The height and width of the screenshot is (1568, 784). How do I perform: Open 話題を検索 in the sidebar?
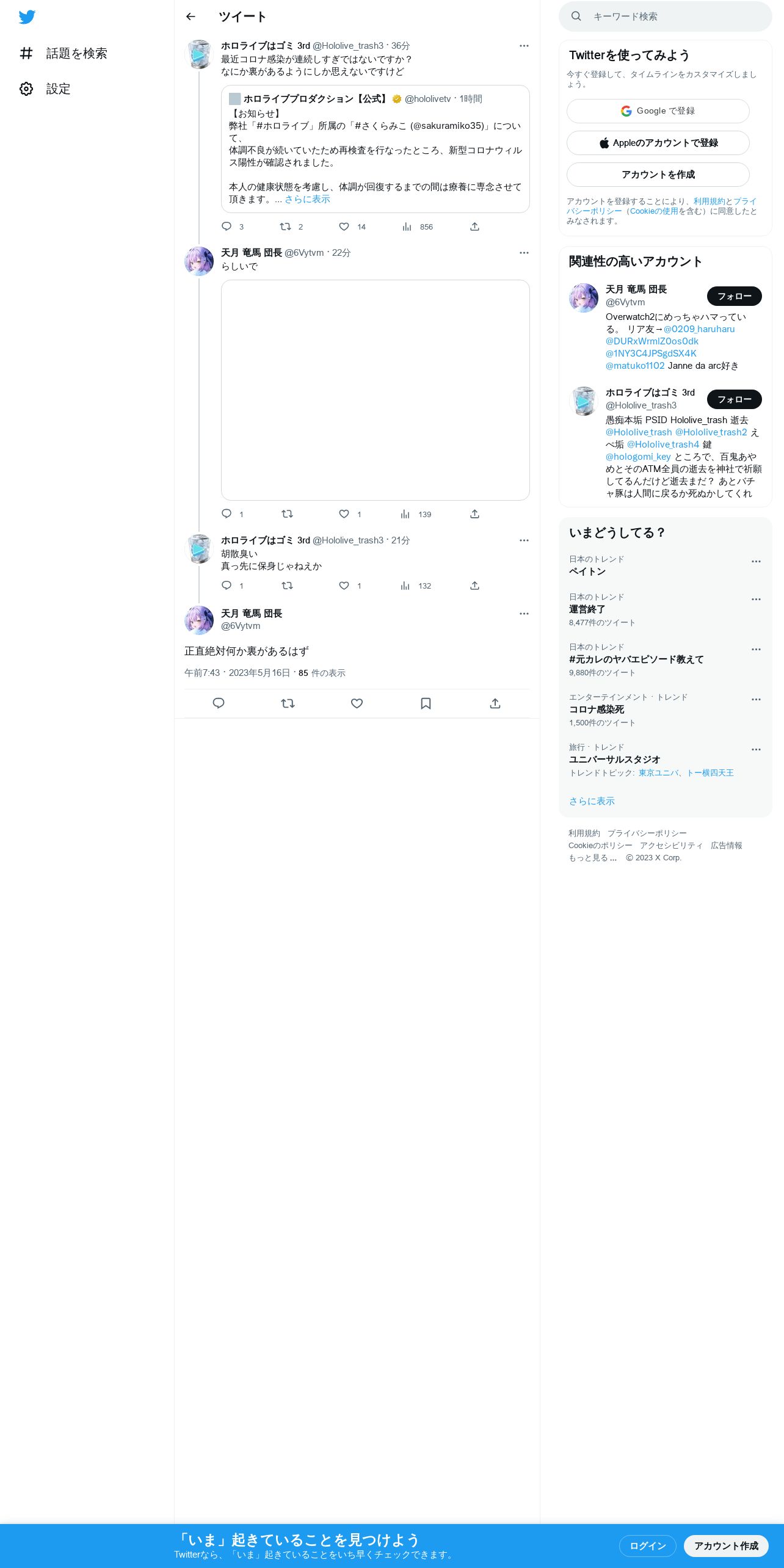64,53
